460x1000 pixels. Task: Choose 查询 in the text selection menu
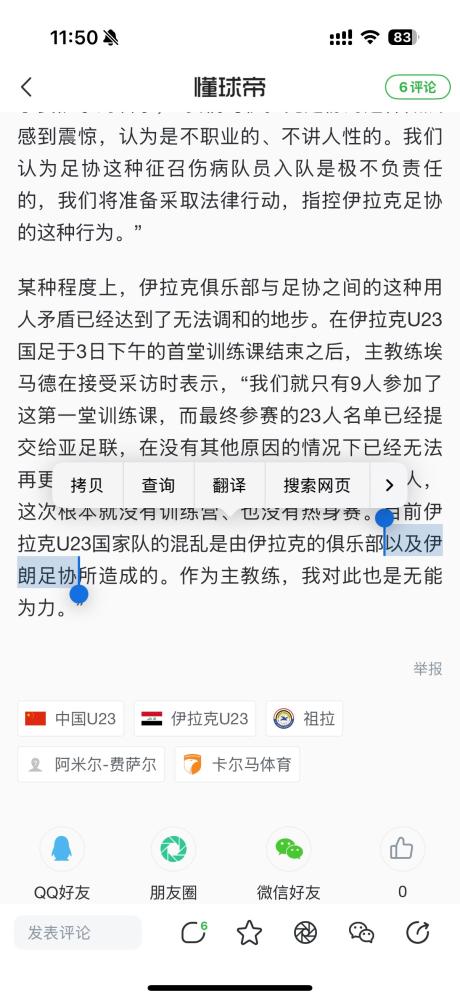pyautogui.click(x=158, y=485)
